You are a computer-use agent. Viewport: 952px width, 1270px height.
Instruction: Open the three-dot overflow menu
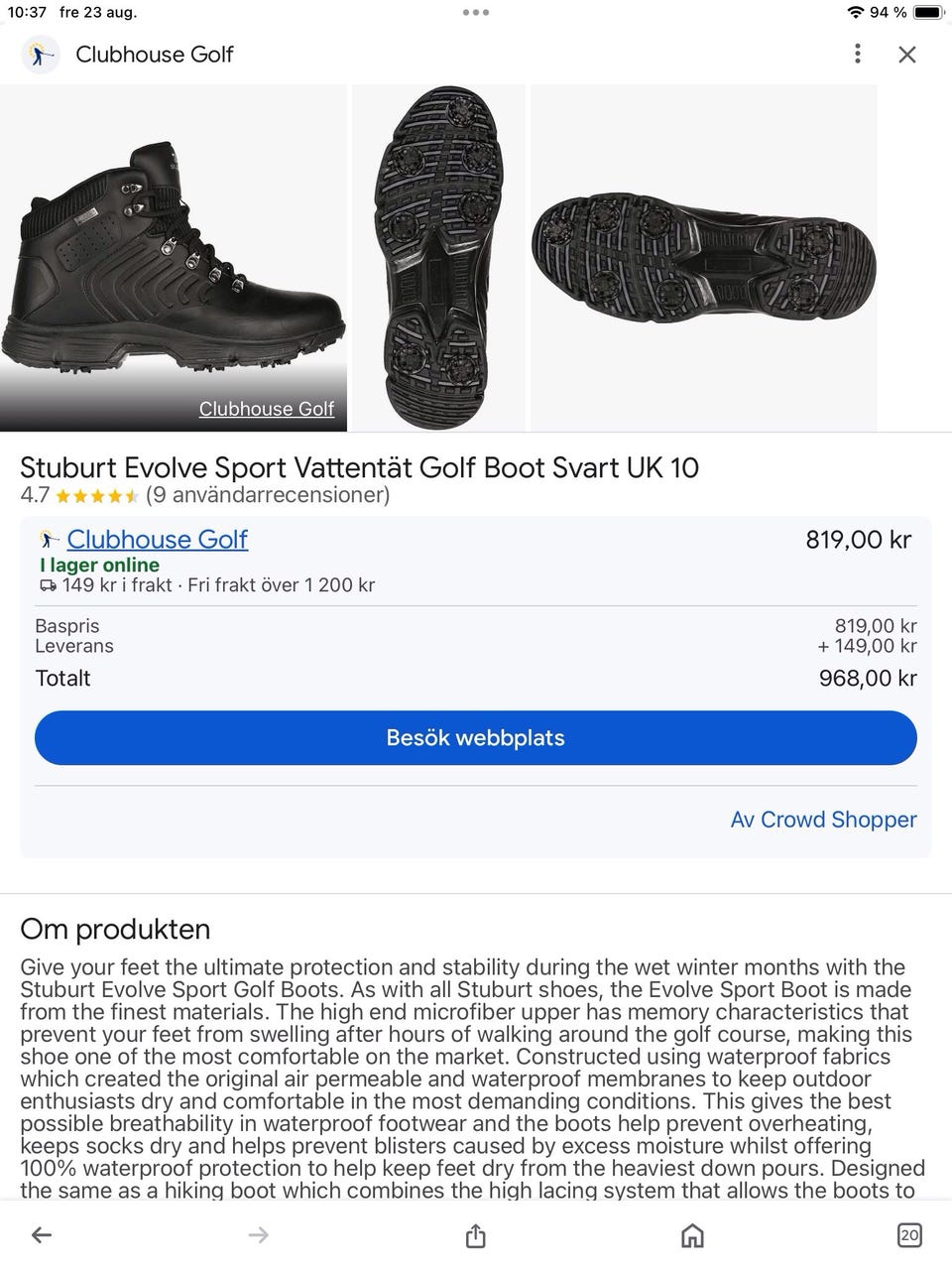click(x=858, y=54)
